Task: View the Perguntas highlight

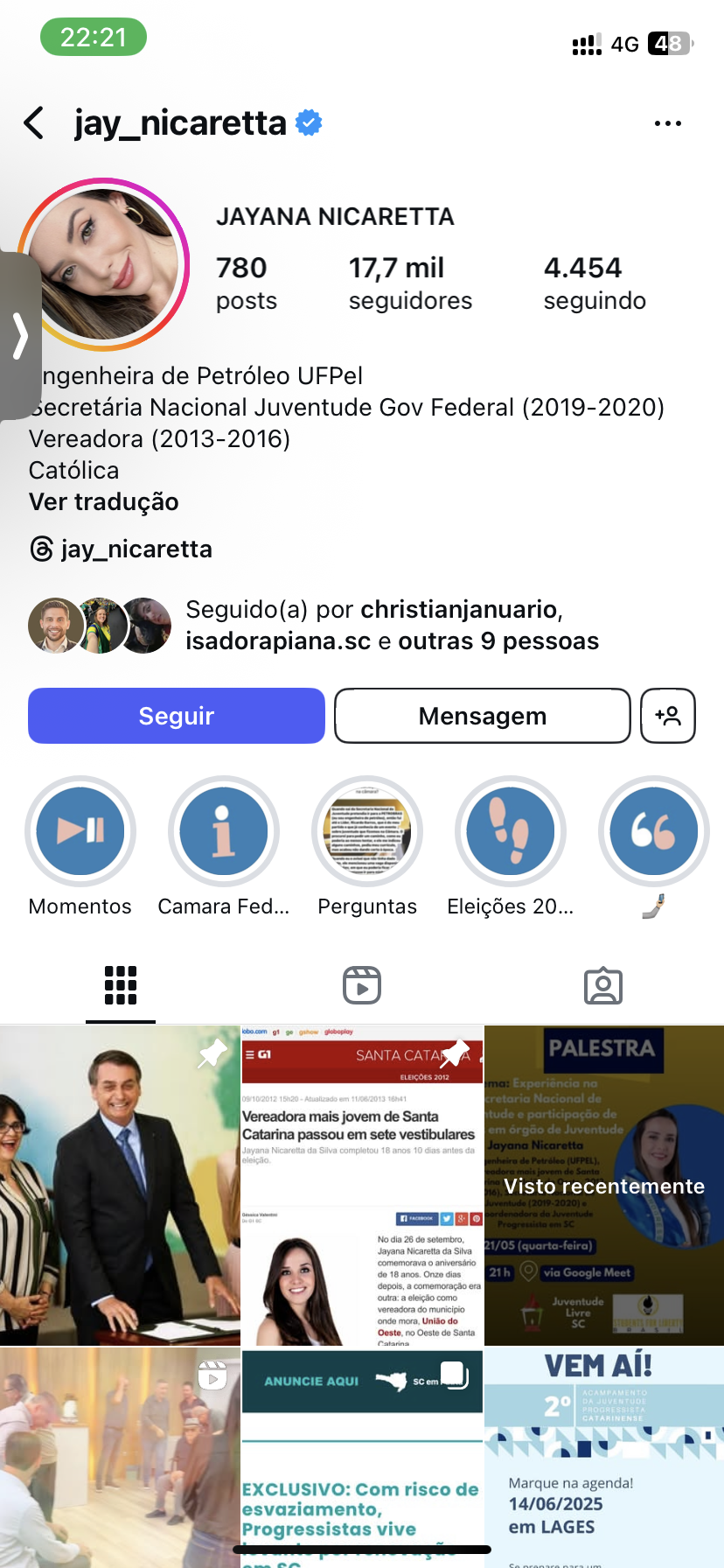Action: click(x=367, y=831)
